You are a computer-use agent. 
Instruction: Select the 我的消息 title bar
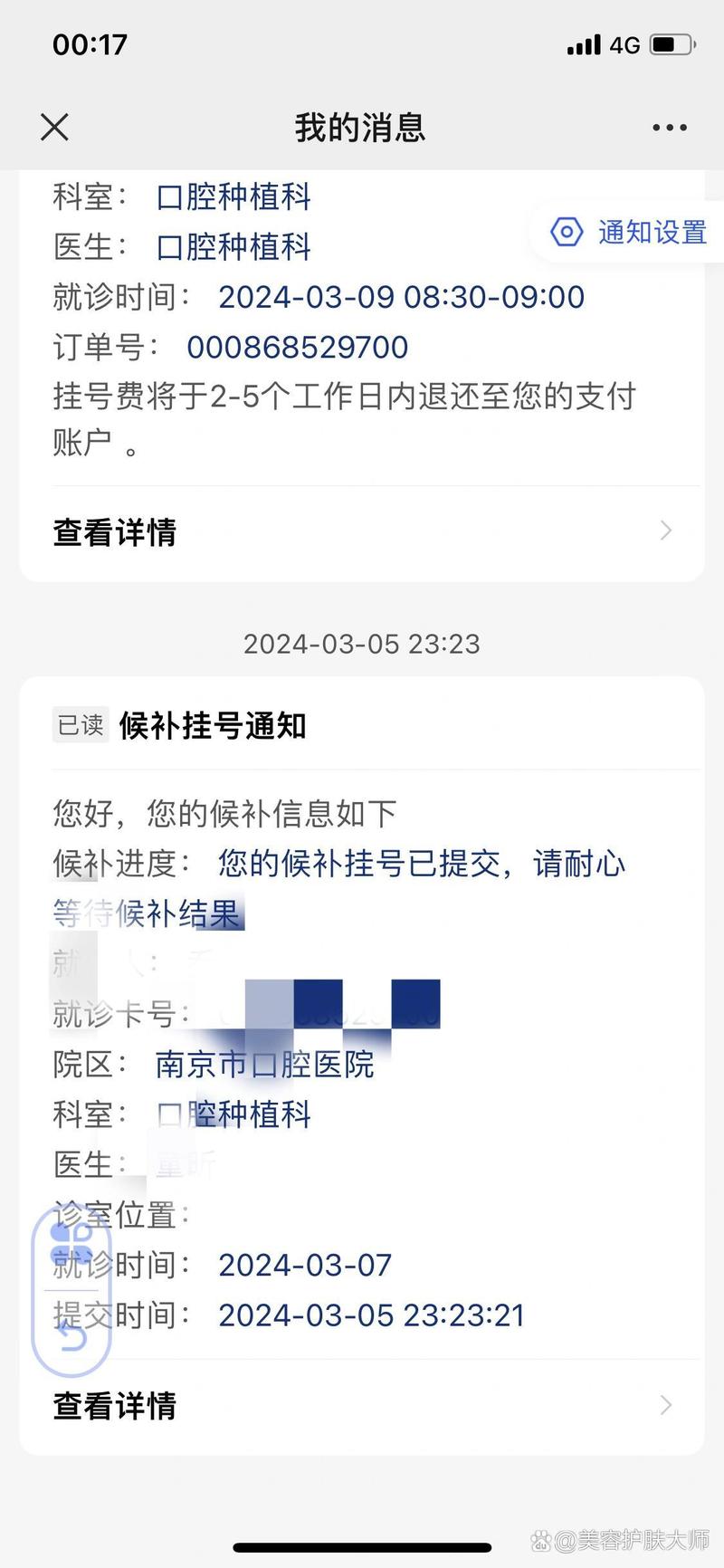click(x=359, y=128)
